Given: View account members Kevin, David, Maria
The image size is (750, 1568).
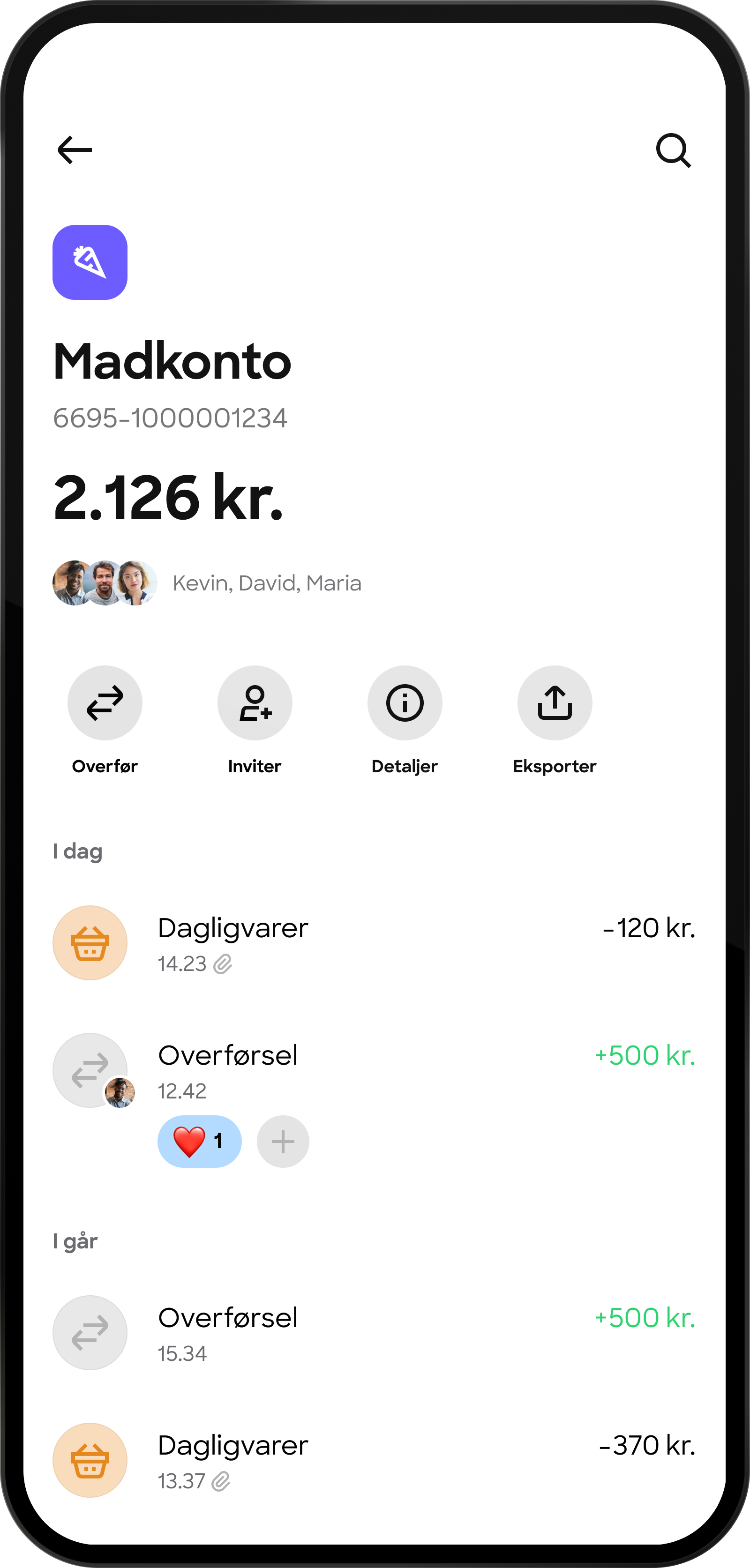Looking at the screenshot, I should 207,583.
